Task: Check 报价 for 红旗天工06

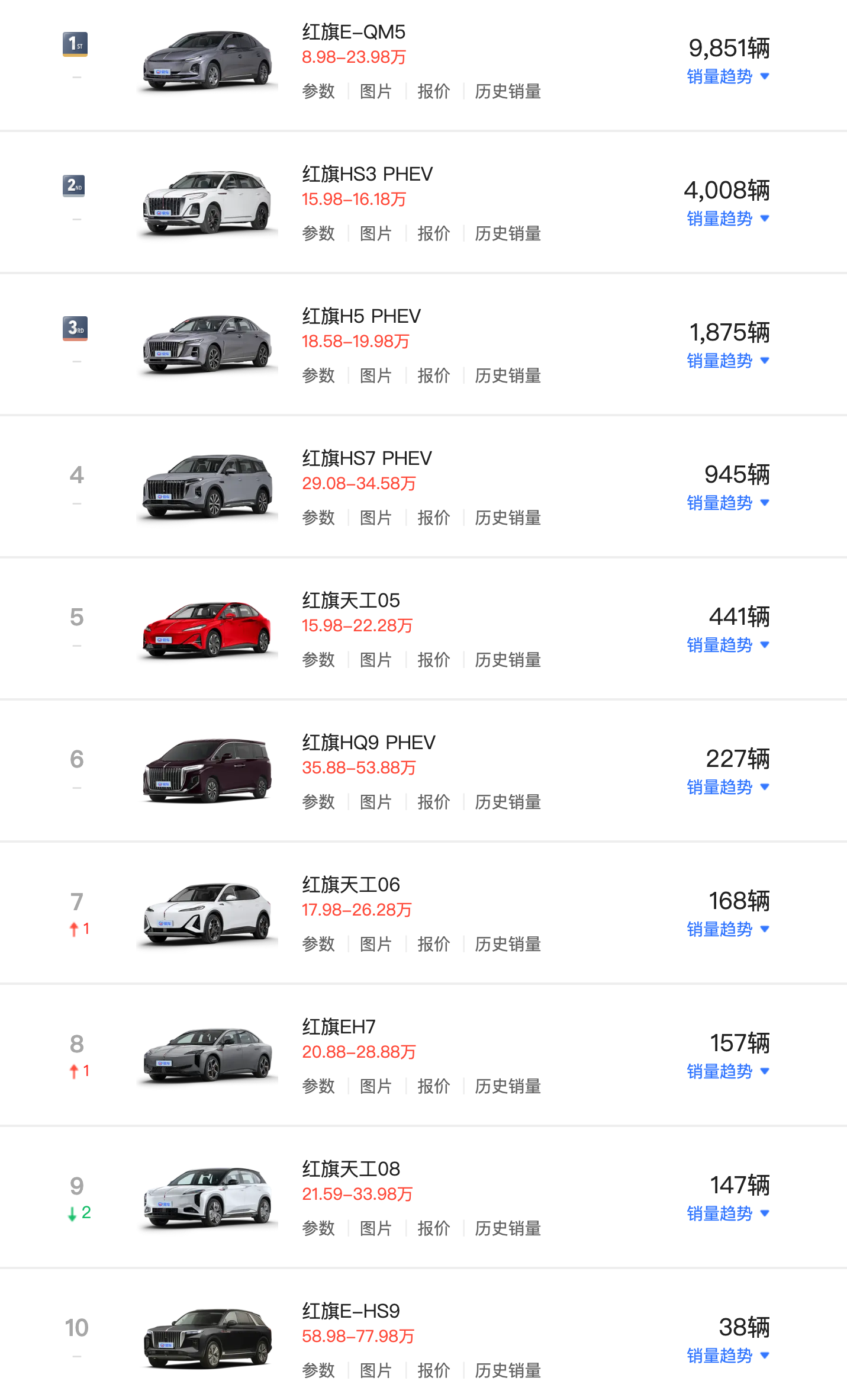Action: coord(433,944)
